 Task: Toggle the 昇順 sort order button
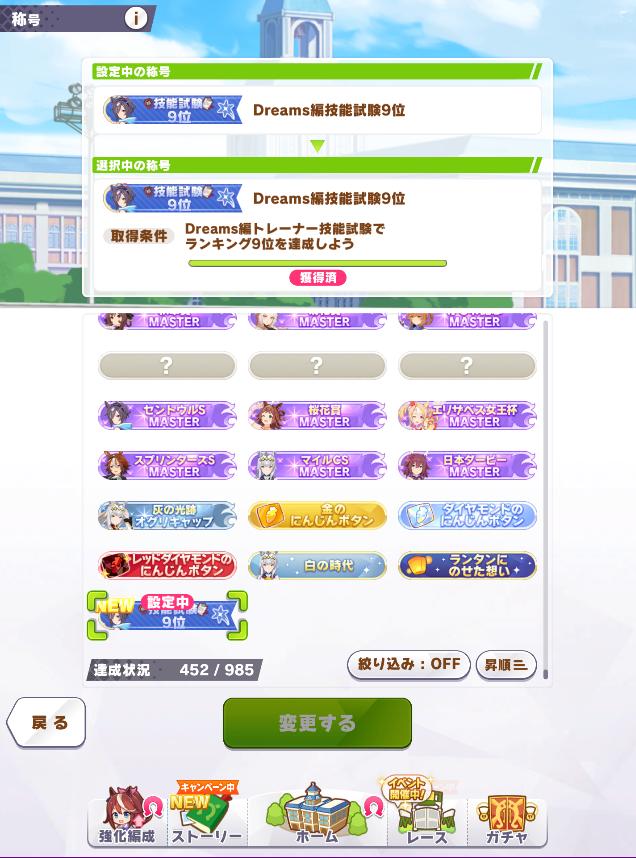pos(506,665)
